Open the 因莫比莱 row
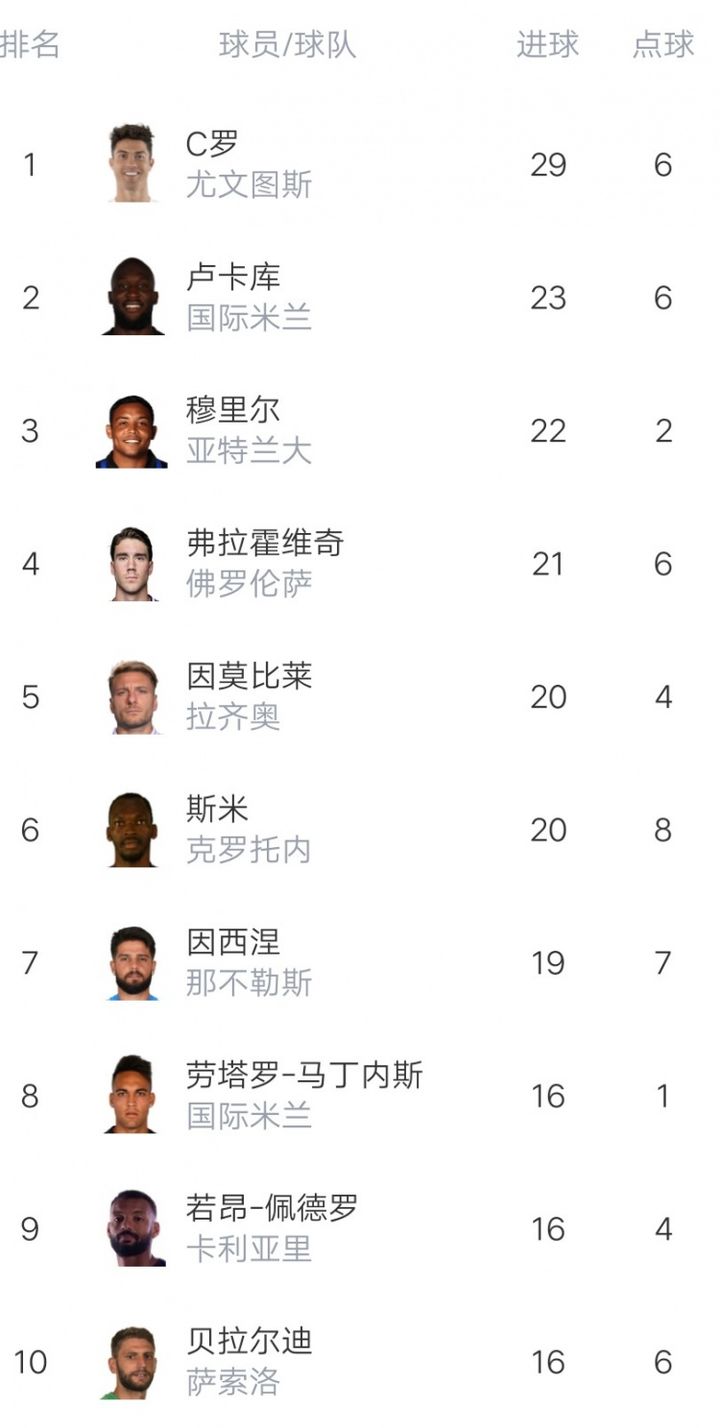This screenshot has height=1428, width=720. (360, 696)
